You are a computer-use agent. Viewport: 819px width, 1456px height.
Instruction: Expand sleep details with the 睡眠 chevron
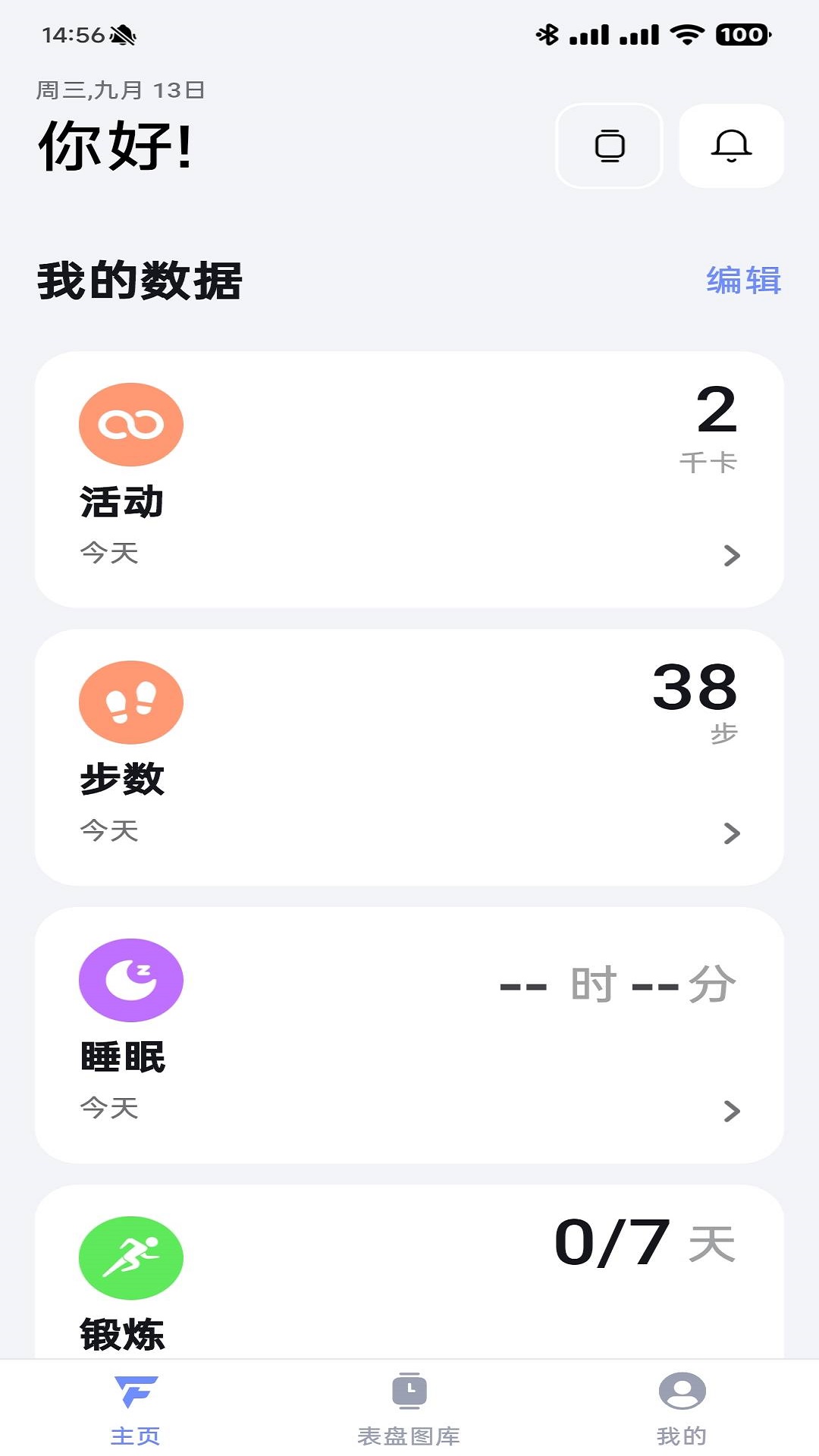pyautogui.click(x=732, y=1109)
